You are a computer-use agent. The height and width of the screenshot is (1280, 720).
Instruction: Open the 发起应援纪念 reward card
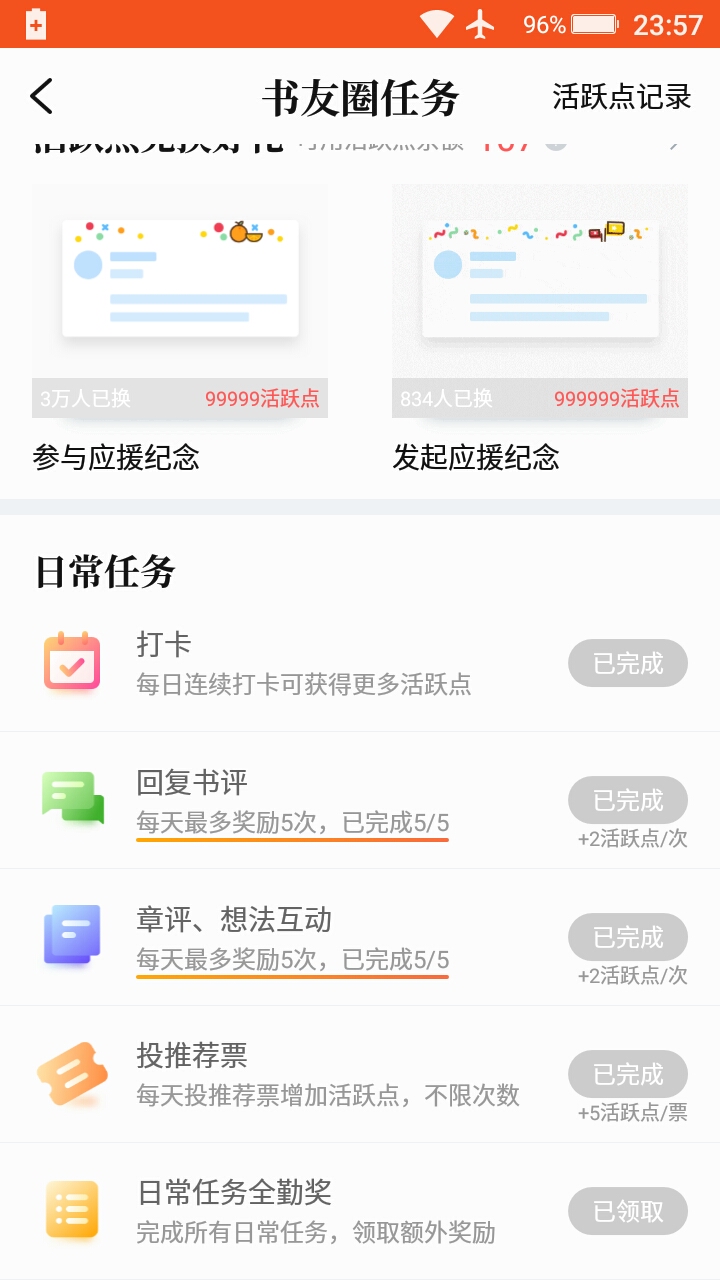point(540,300)
